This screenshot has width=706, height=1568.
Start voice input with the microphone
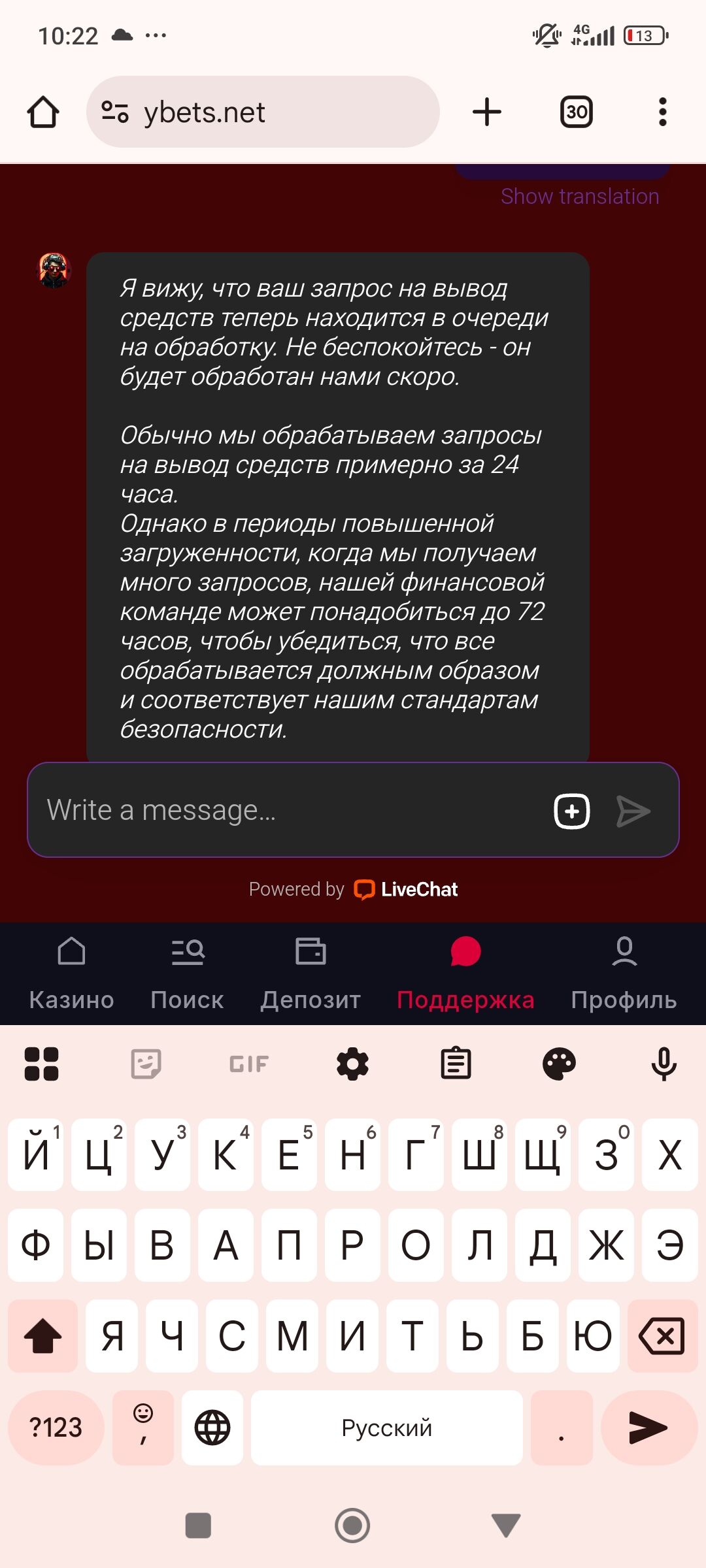664,1064
